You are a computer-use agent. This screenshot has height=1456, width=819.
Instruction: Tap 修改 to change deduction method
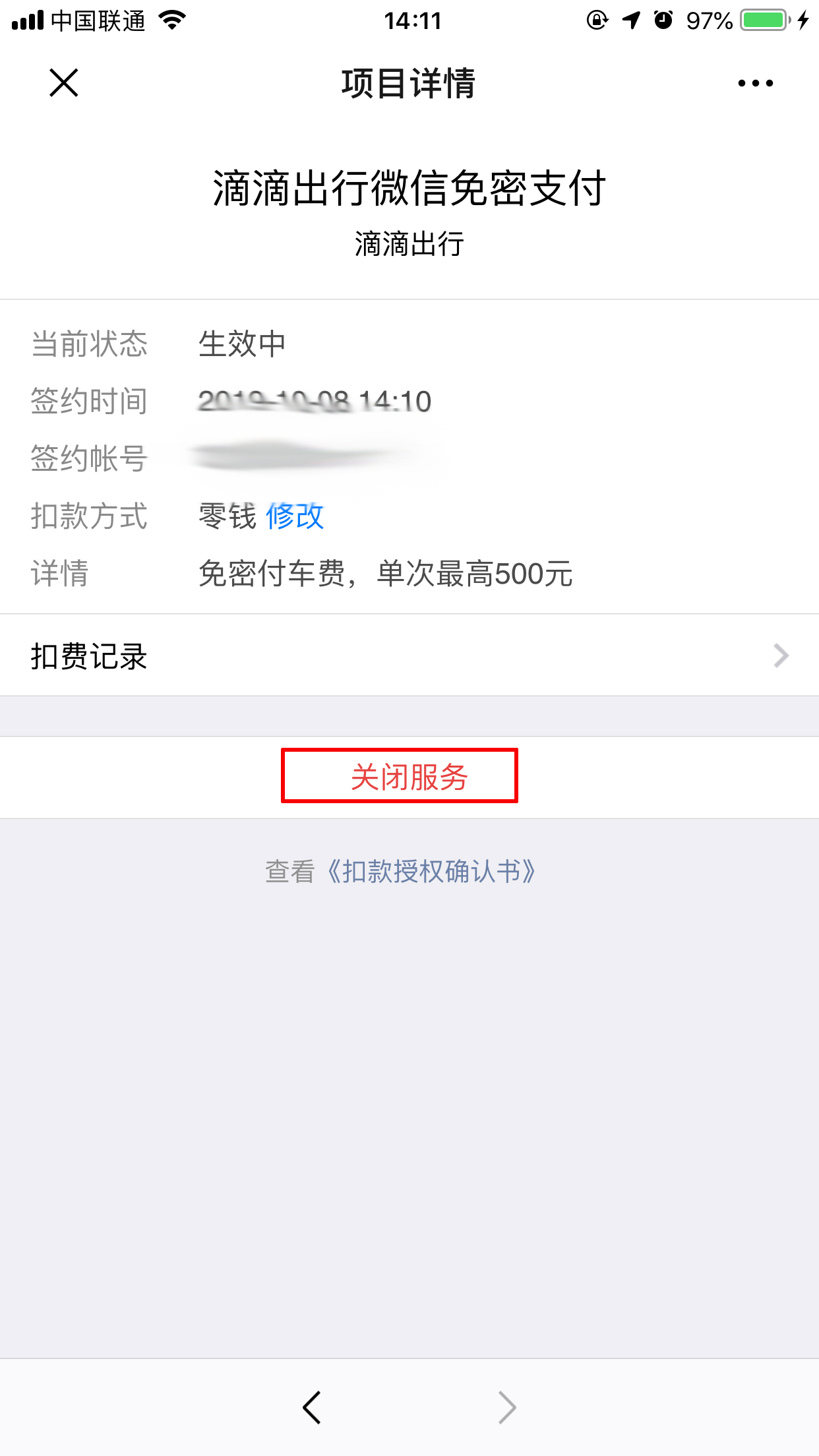pyautogui.click(x=294, y=516)
